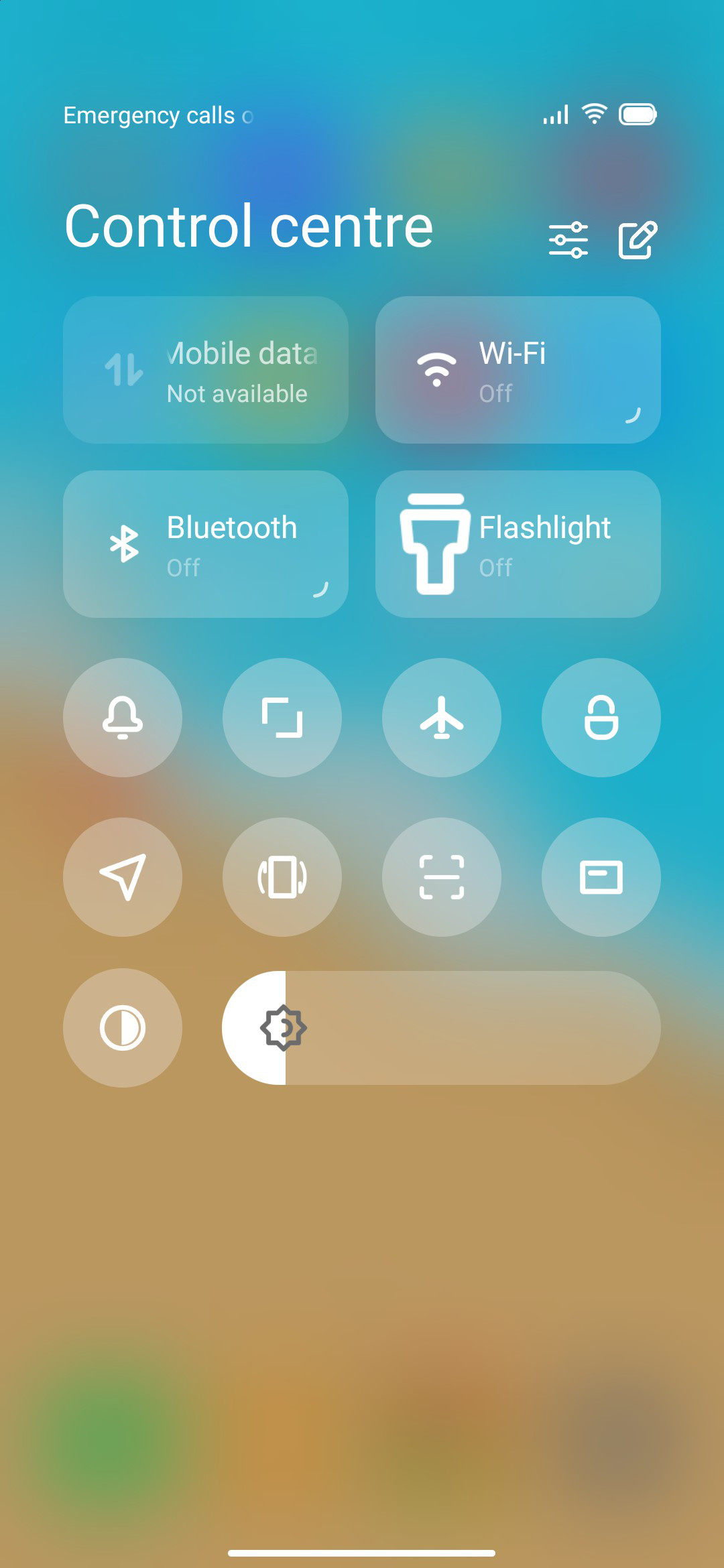Toggle dark mode half-circle icon
This screenshot has width=724, height=1568.
pos(123,1028)
